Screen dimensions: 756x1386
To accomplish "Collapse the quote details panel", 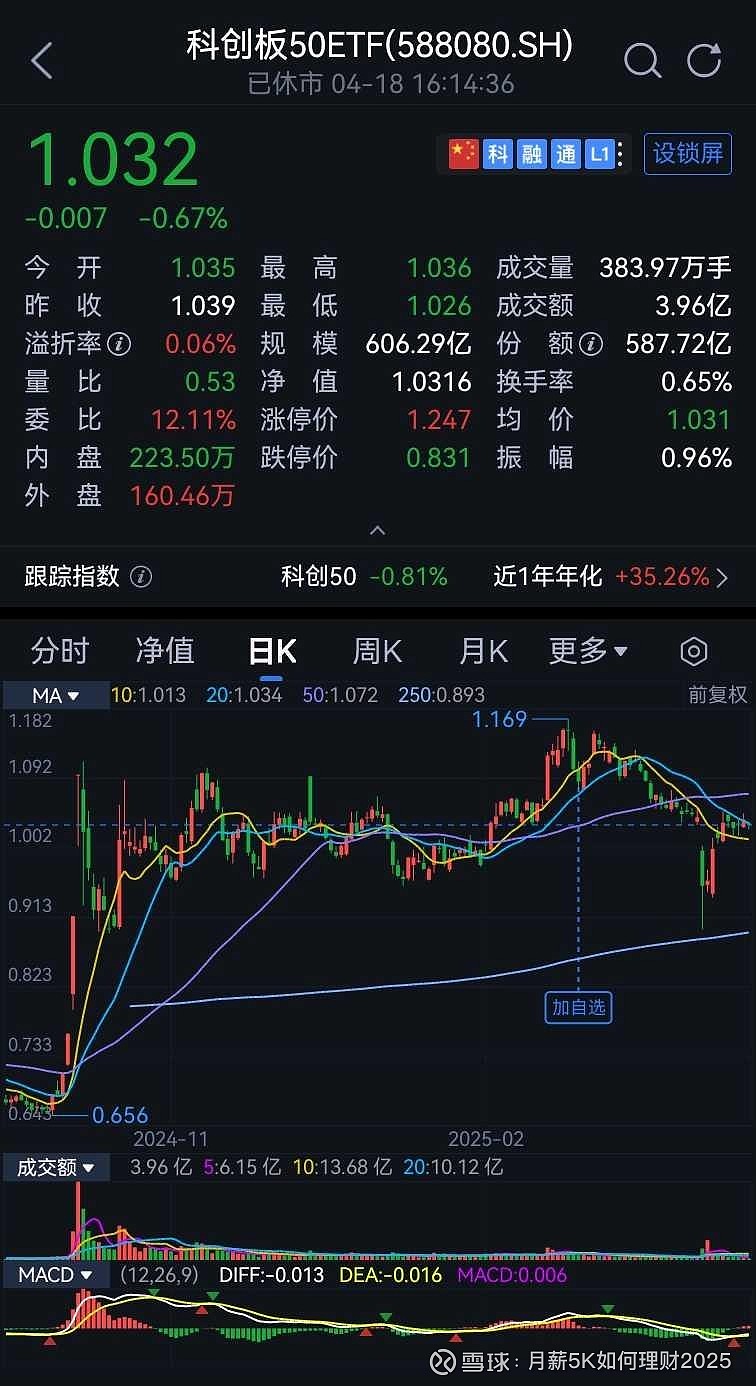I will click(378, 531).
